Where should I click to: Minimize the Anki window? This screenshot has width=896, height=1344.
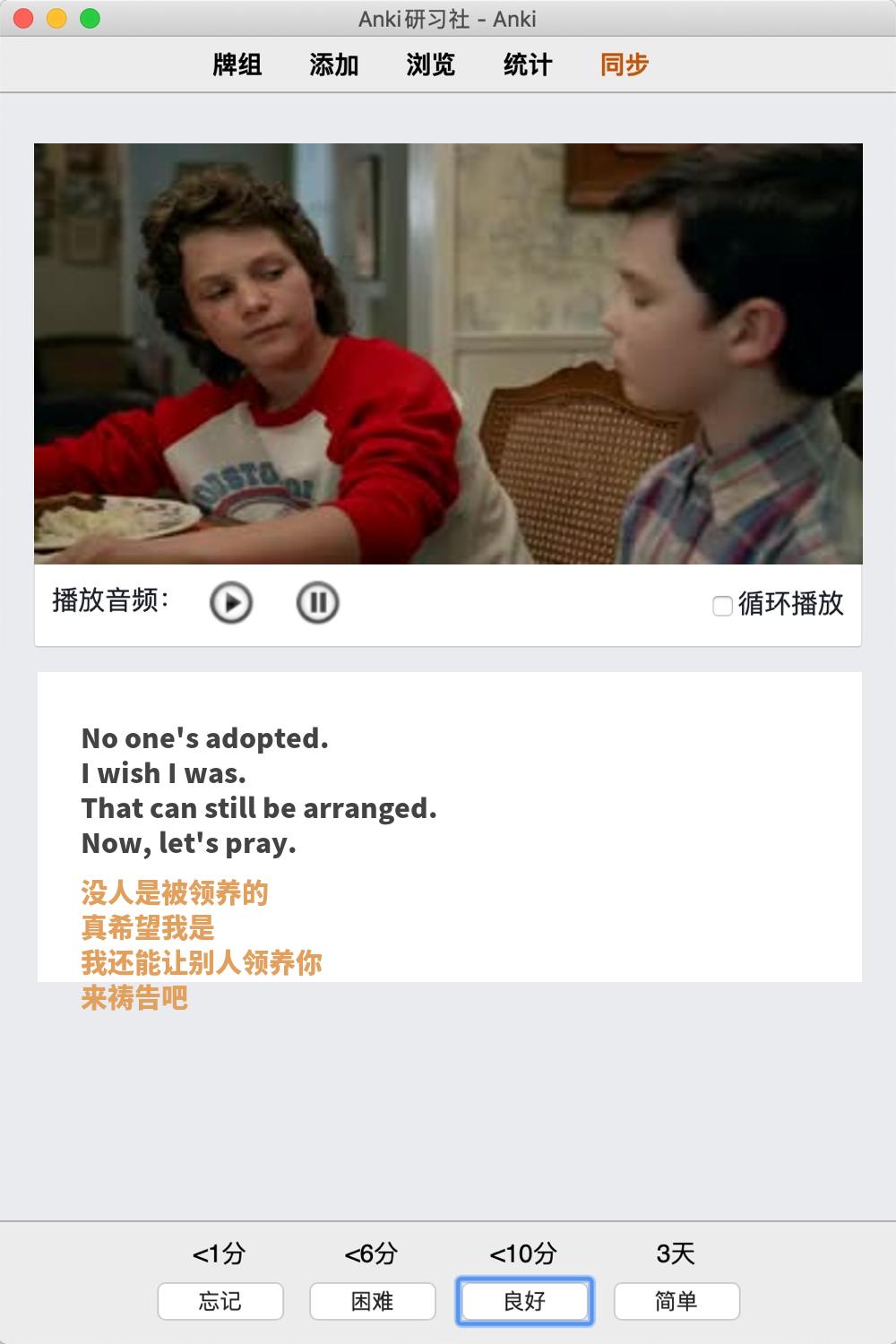(x=56, y=18)
